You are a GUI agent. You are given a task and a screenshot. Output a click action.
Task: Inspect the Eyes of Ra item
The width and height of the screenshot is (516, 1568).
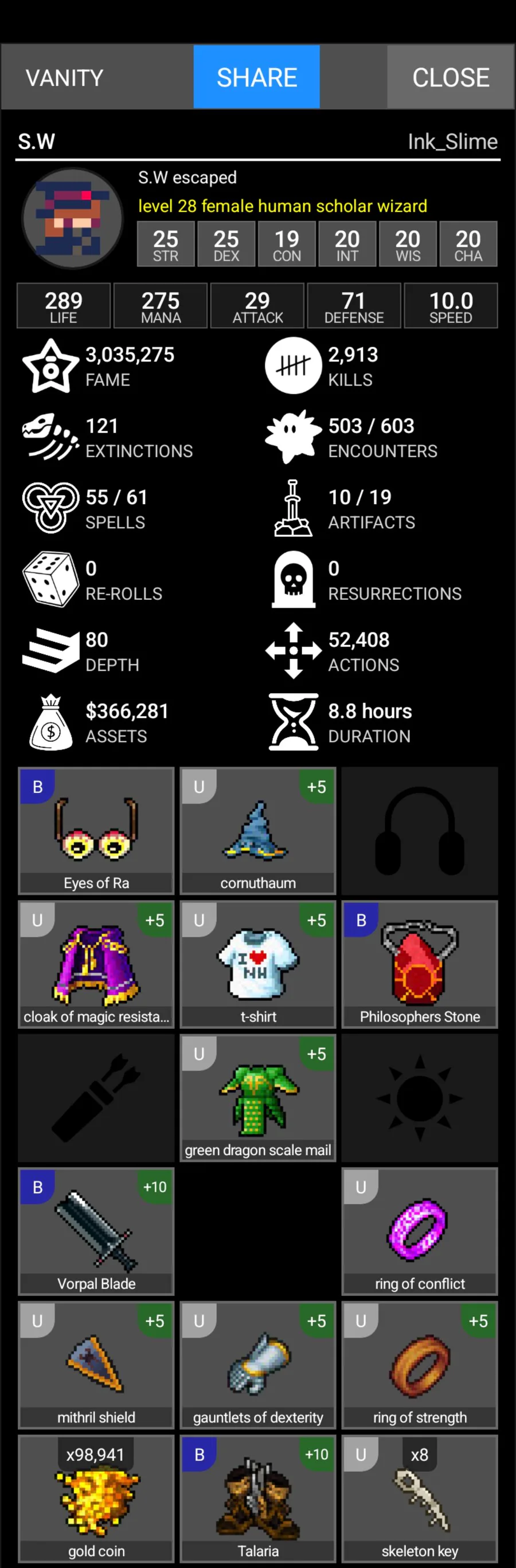coord(96,830)
